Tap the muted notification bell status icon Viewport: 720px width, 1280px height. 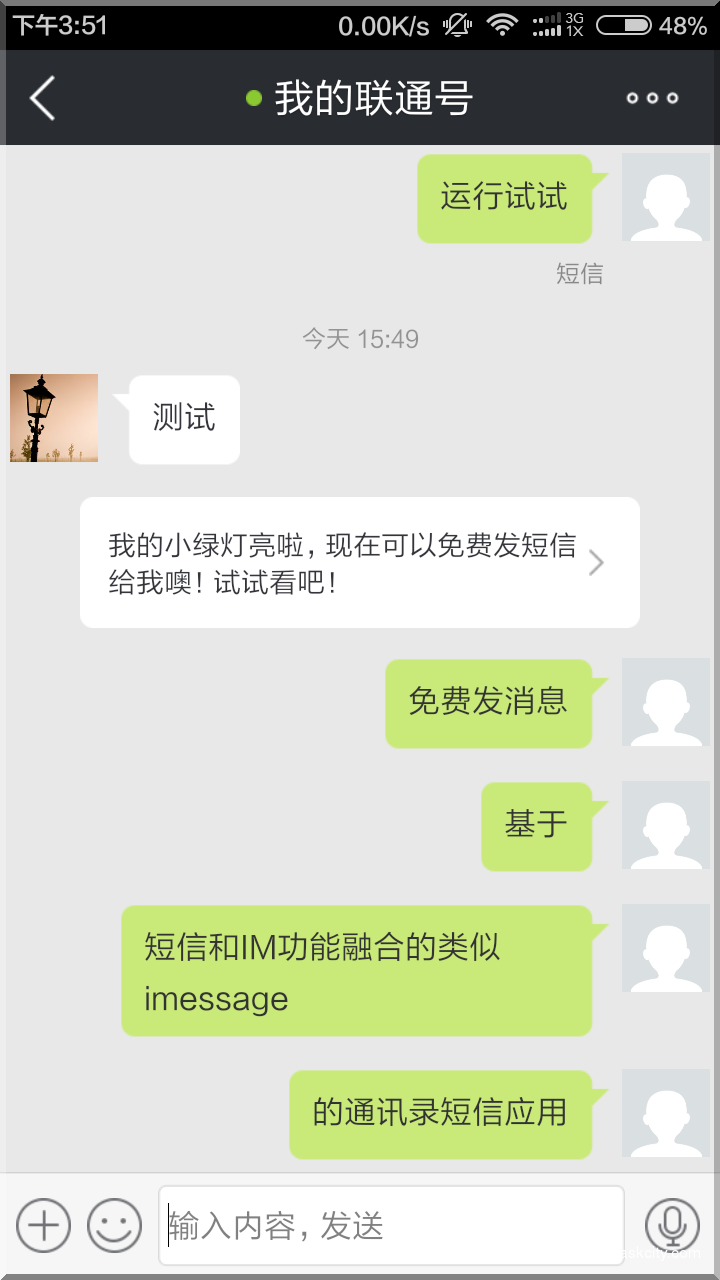(x=455, y=27)
